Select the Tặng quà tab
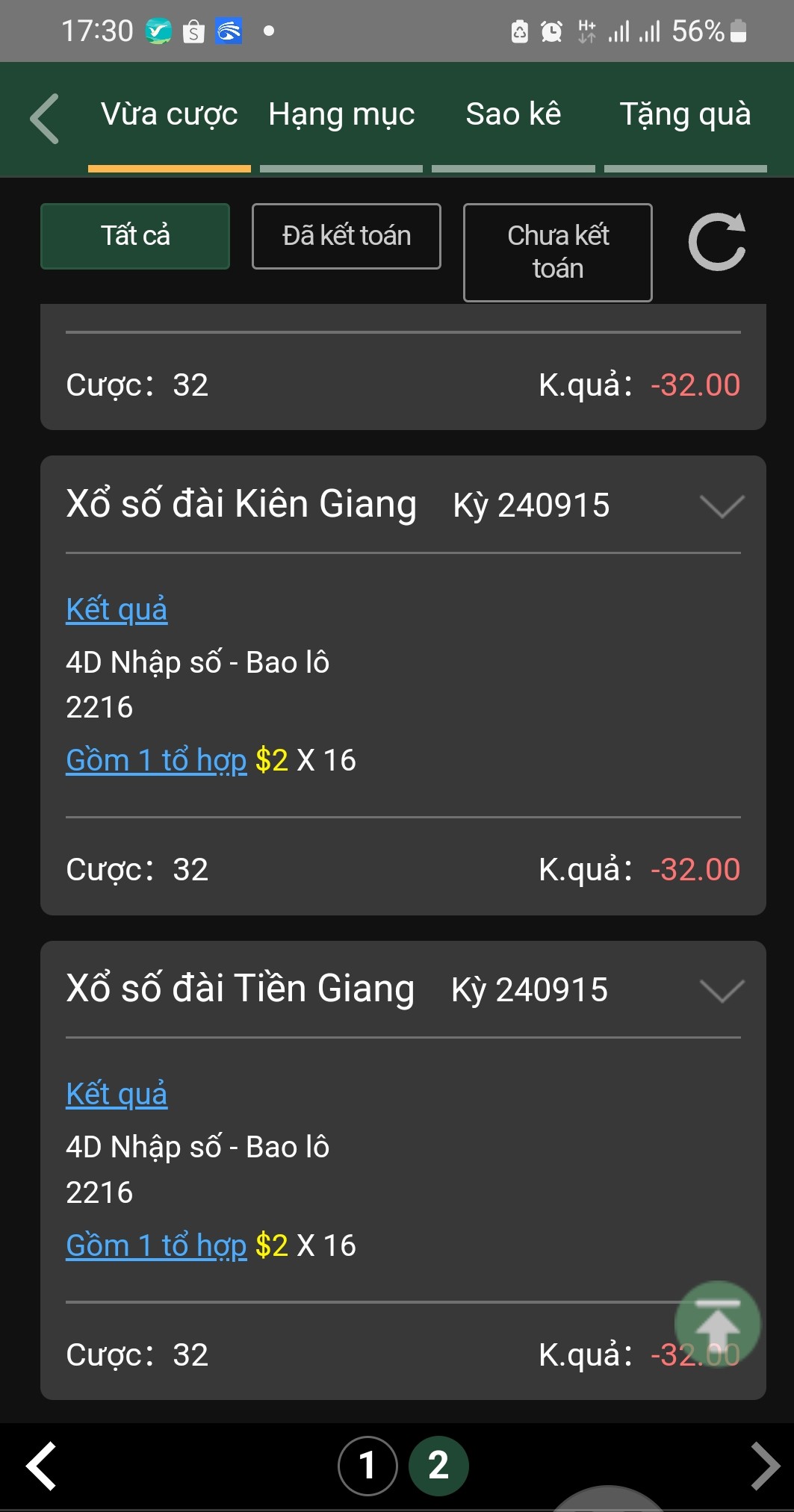 tap(685, 116)
